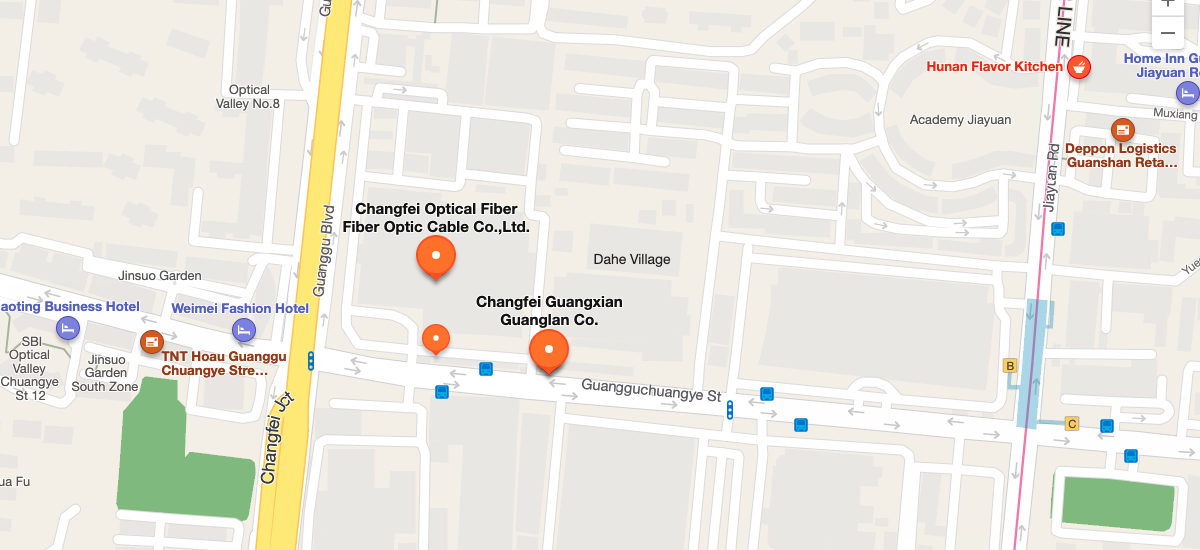1200x550 pixels.
Task: Tap subway exit C marker
Action: click(x=1072, y=424)
